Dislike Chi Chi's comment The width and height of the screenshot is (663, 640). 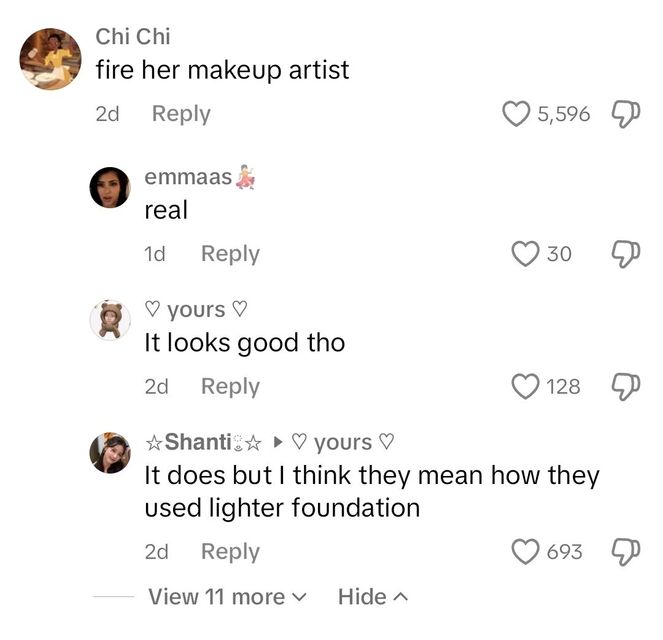(x=625, y=114)
